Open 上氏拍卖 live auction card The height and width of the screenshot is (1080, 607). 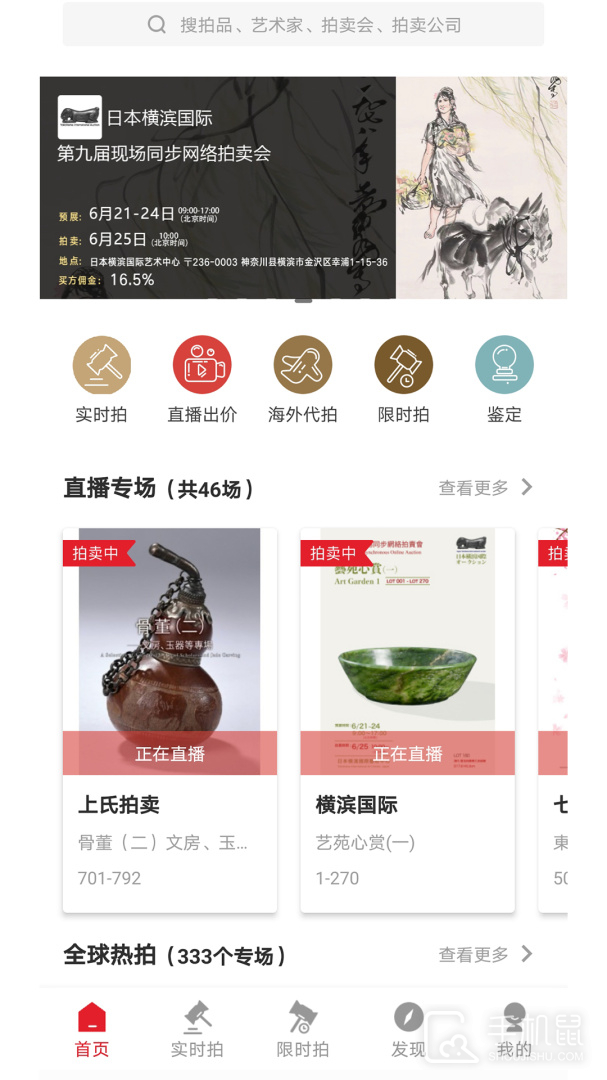point(170,720)
